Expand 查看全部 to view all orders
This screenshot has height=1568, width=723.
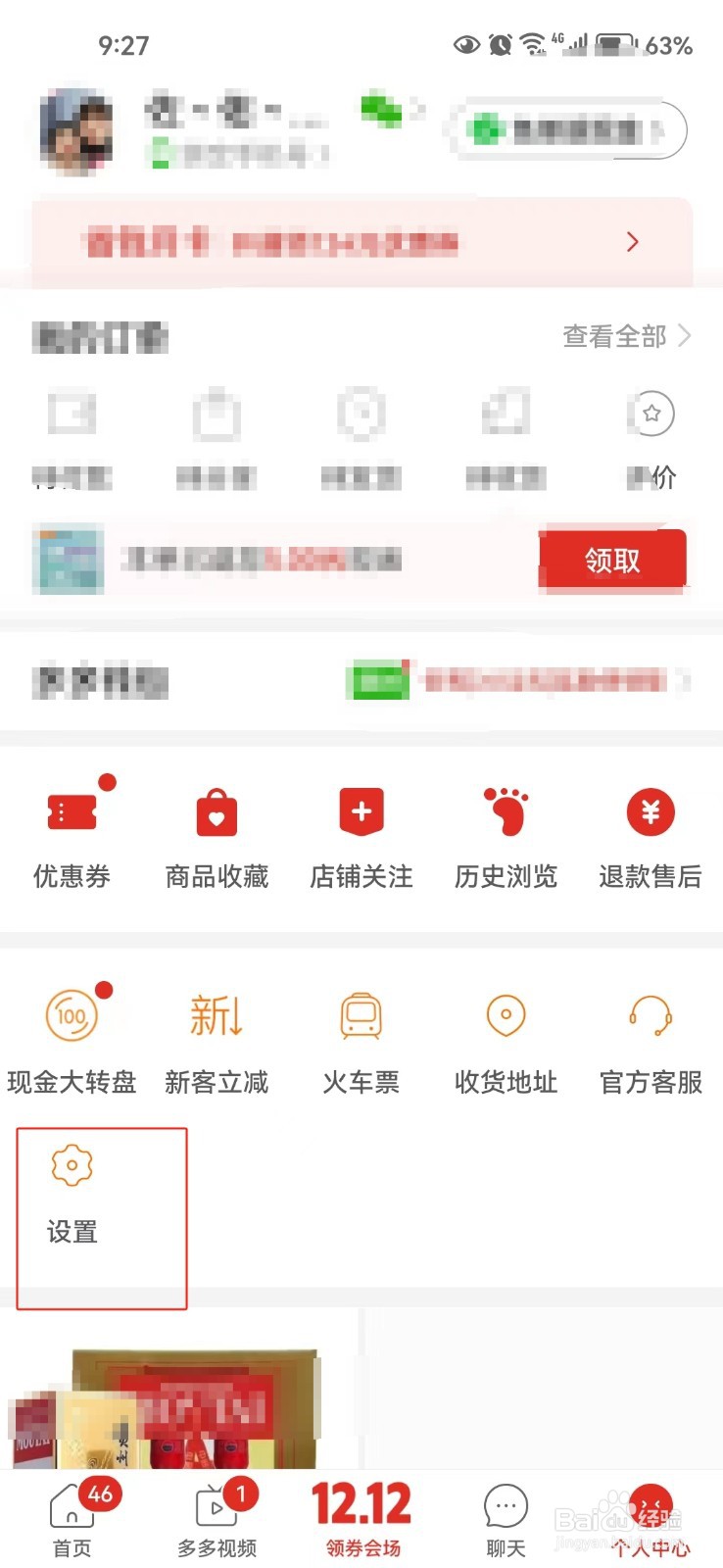(x=615, y=337)
